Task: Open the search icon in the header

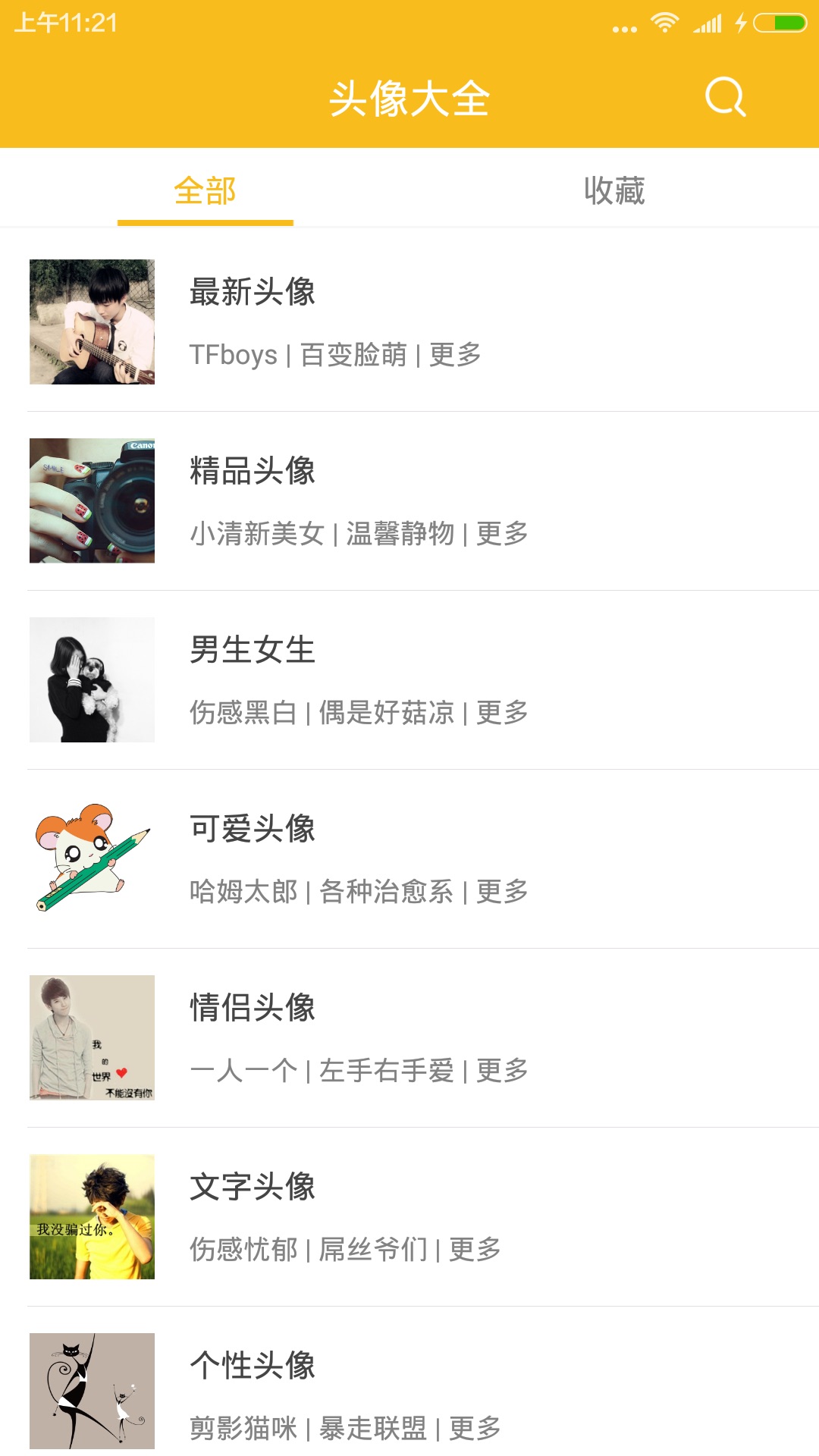Action: point(725,97)
